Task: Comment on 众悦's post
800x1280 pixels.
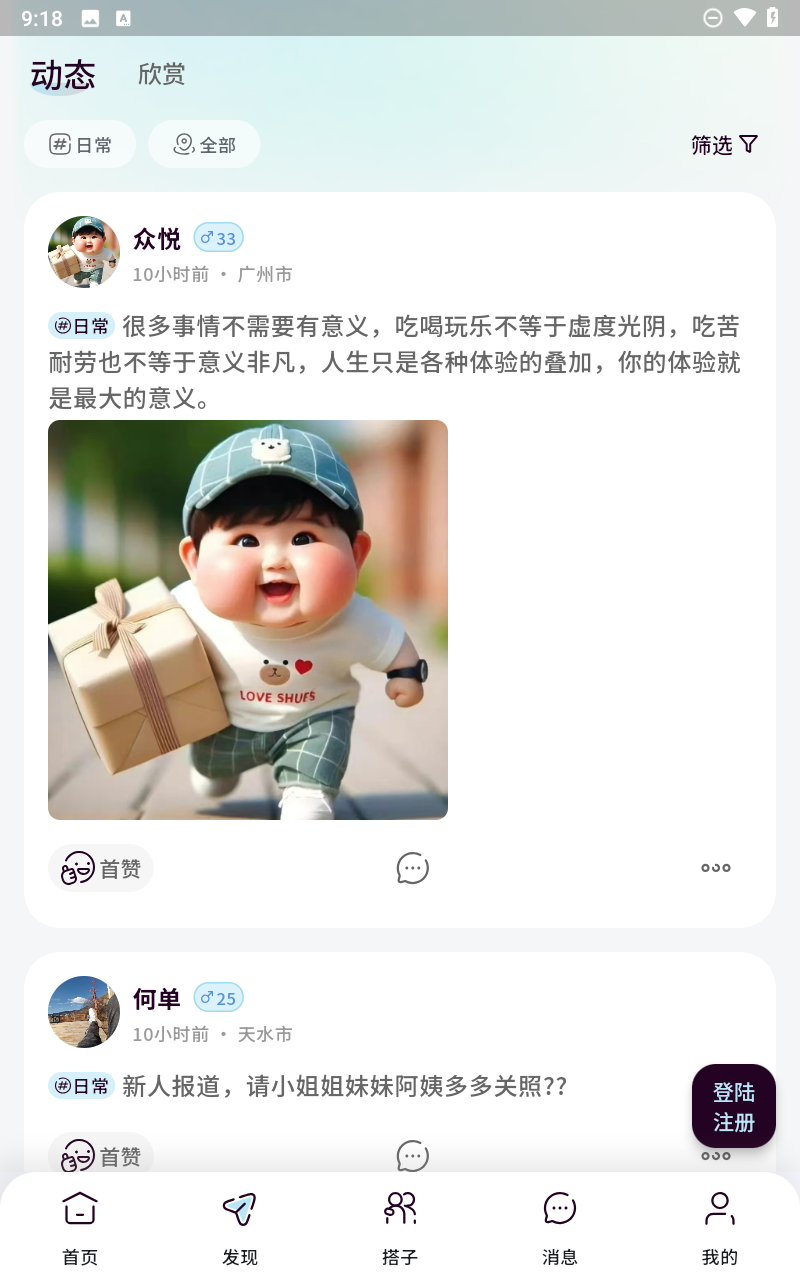Action: click(412, 868)
